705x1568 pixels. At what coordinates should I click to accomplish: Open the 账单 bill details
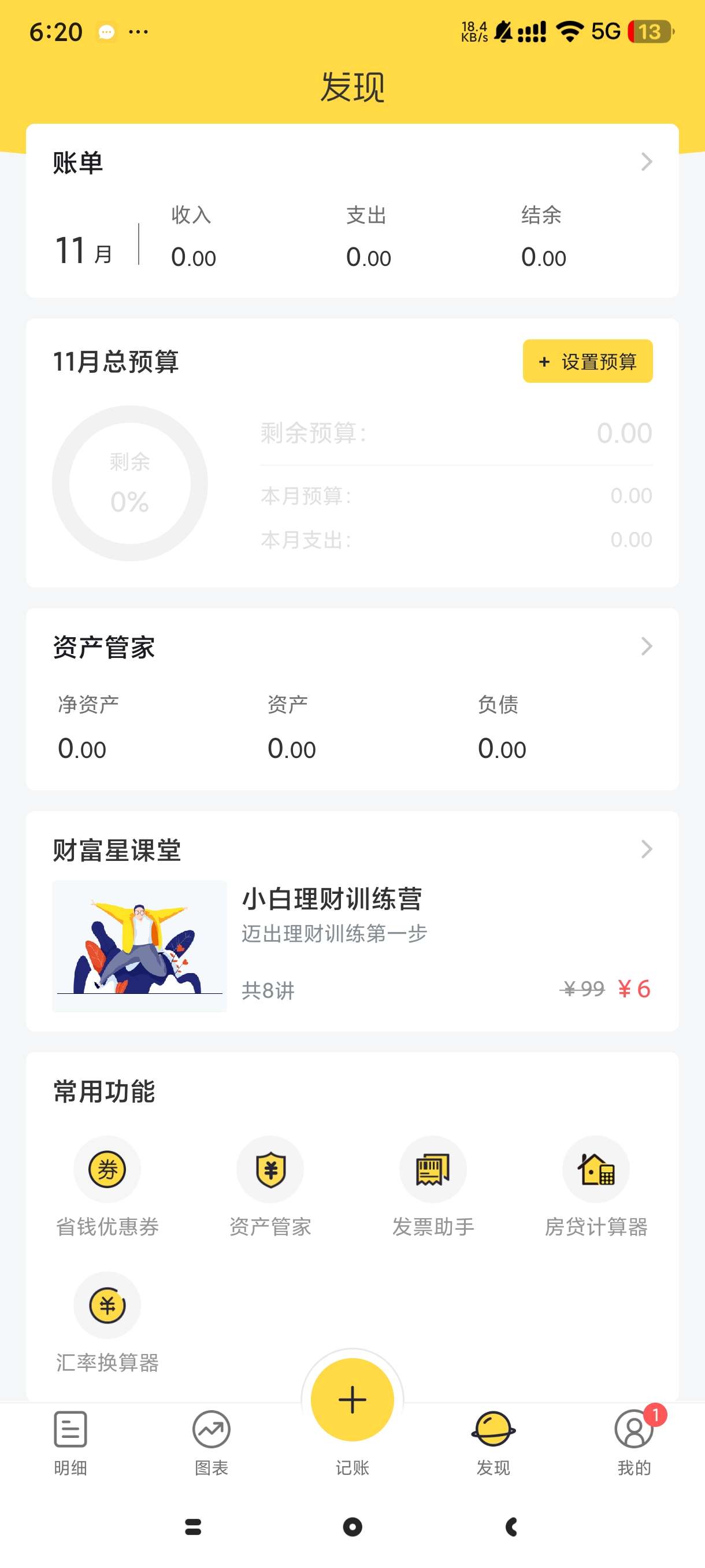(646, 162)
